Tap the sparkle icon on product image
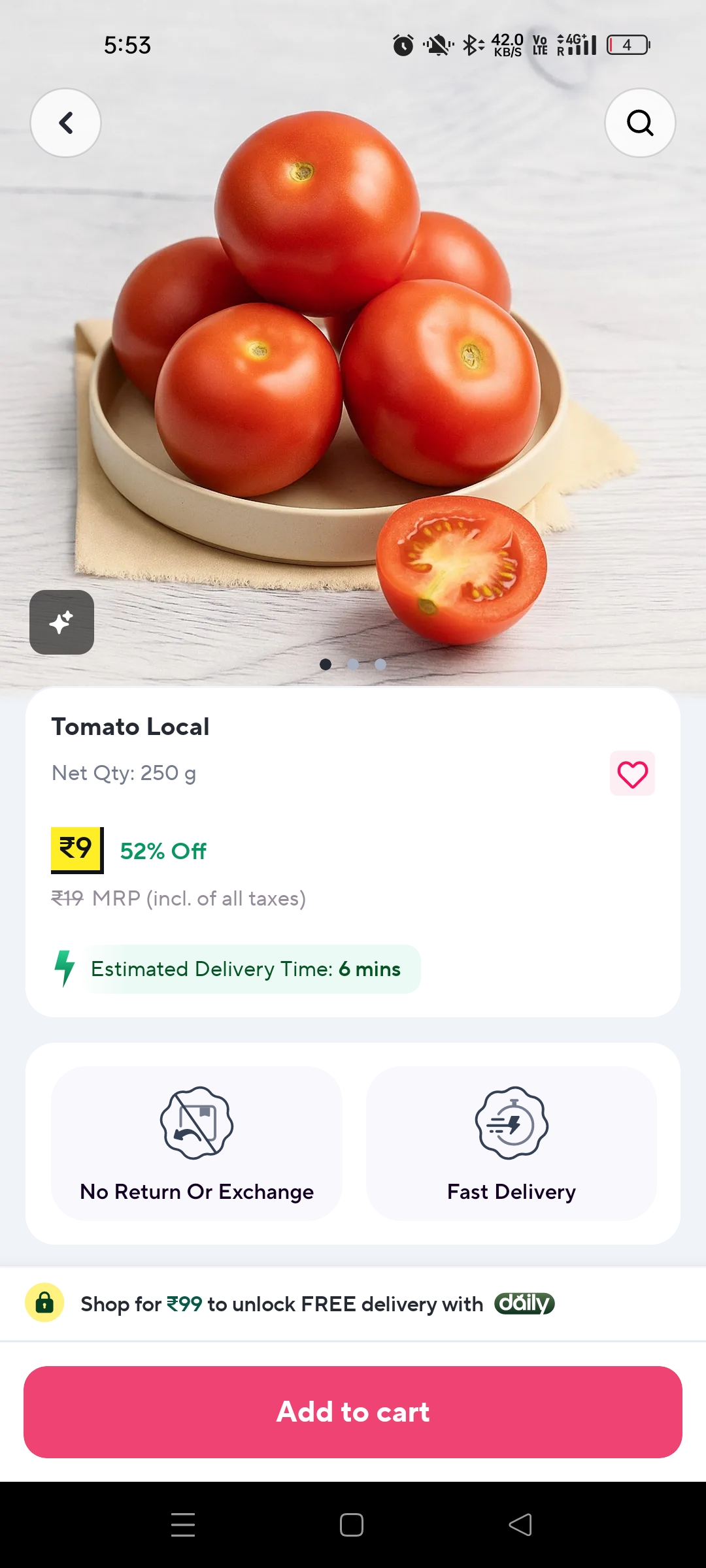706x1568 pixels. coord(61,622)
